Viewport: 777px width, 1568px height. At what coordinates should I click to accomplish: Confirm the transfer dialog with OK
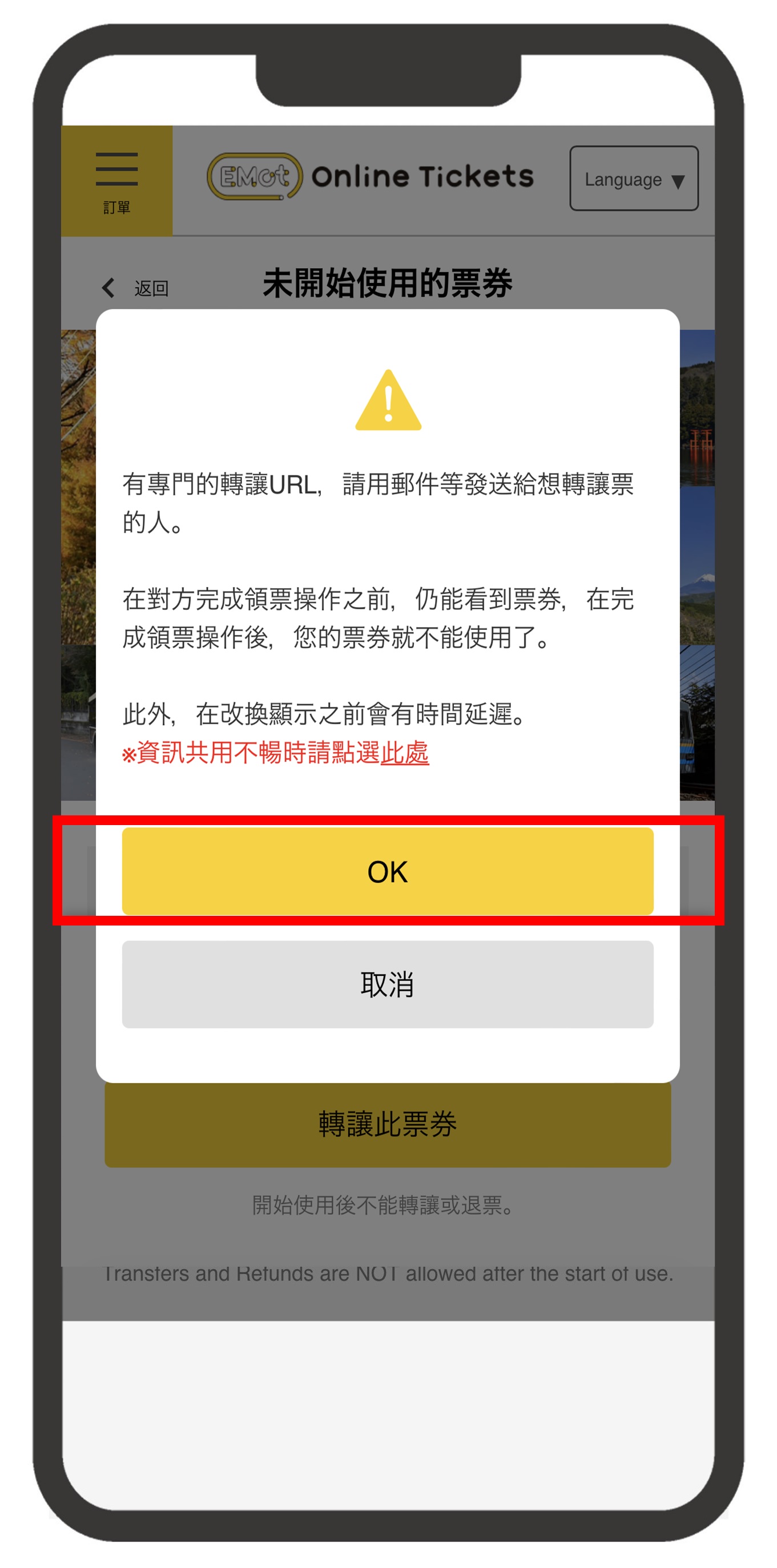pyautogui.click(x=387, y=871)
